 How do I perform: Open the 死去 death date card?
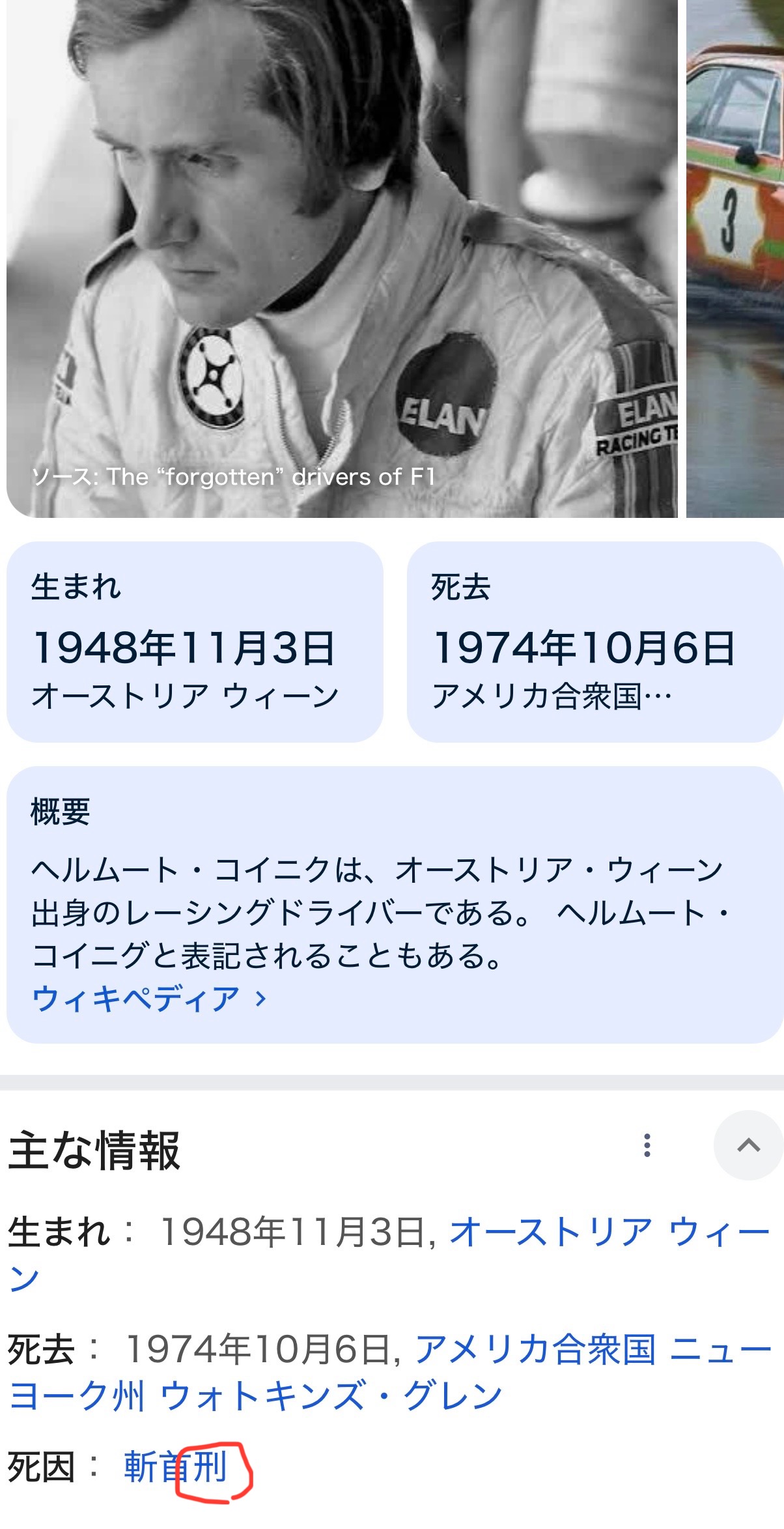pos(594,642)
